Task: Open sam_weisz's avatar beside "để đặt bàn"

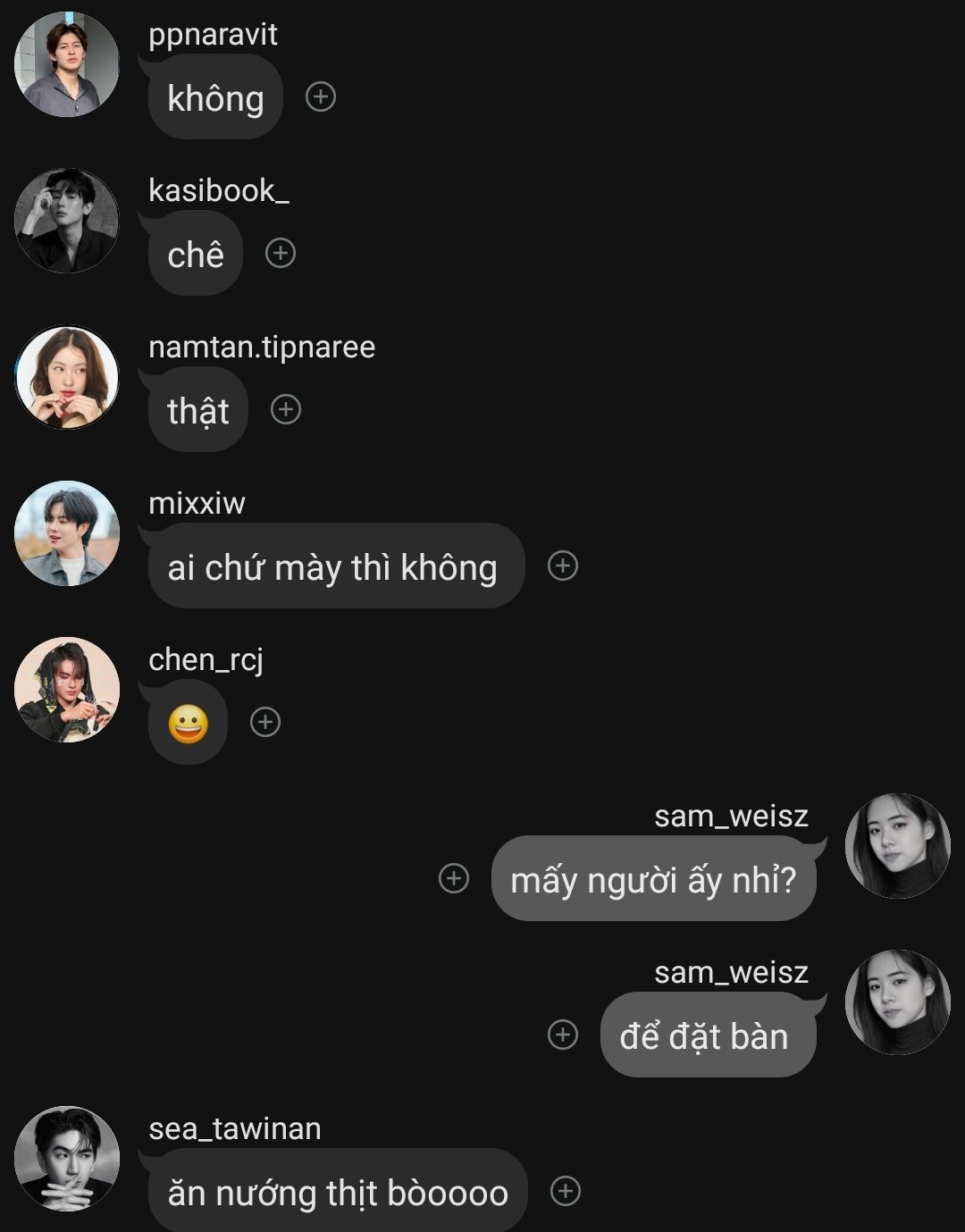Action: click(x=898, y=1002)
